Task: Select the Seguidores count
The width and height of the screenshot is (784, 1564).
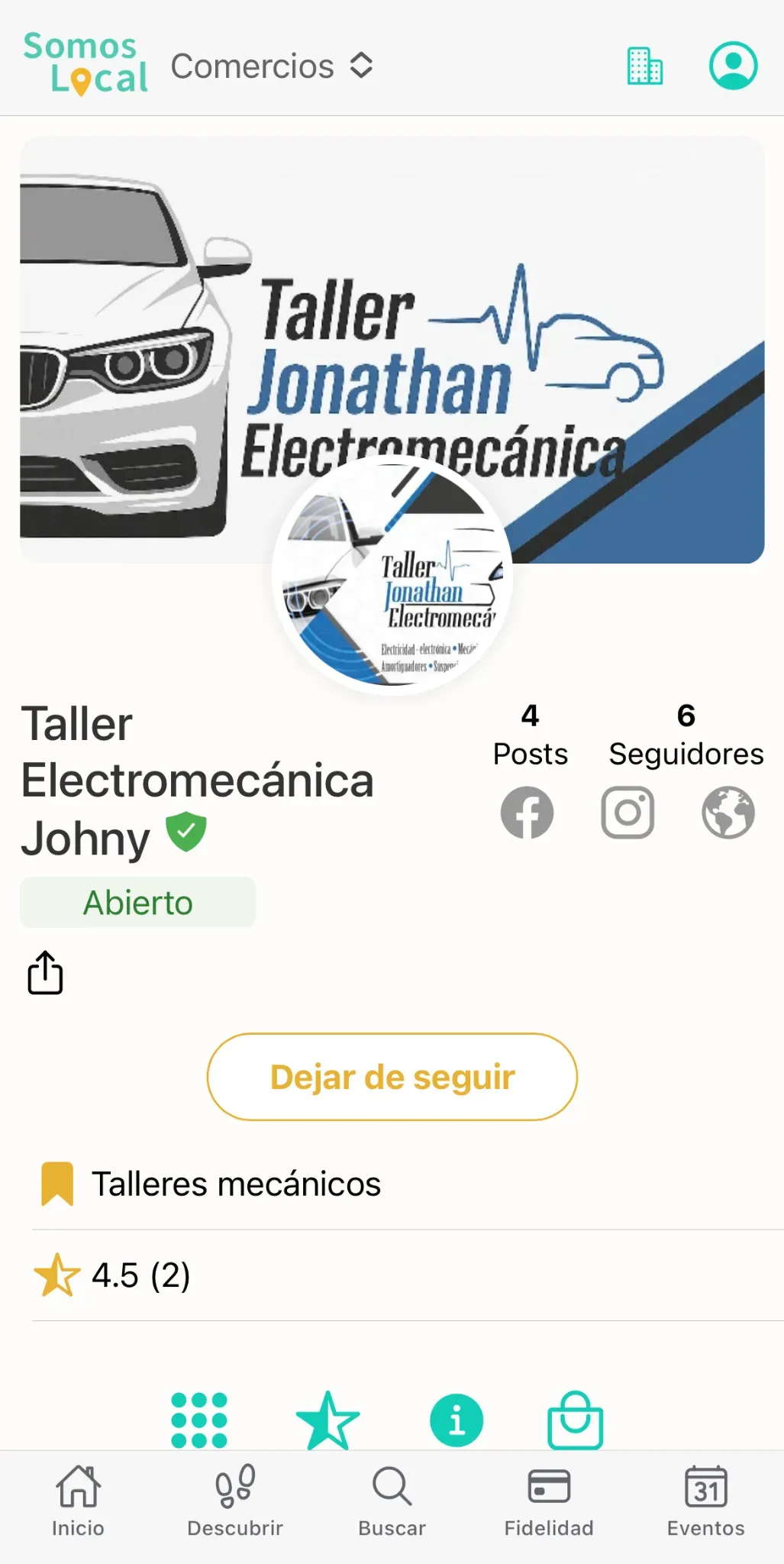Action: 686,735
